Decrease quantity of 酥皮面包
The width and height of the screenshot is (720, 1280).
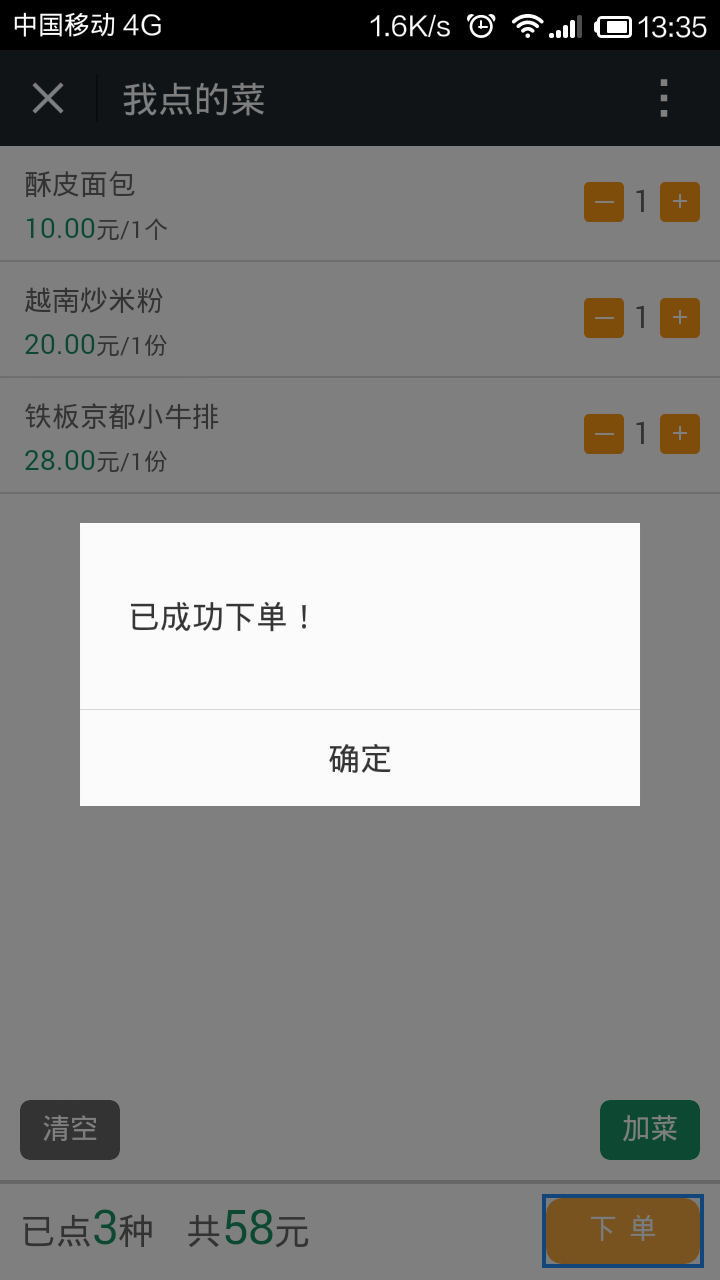click(604, 202)
